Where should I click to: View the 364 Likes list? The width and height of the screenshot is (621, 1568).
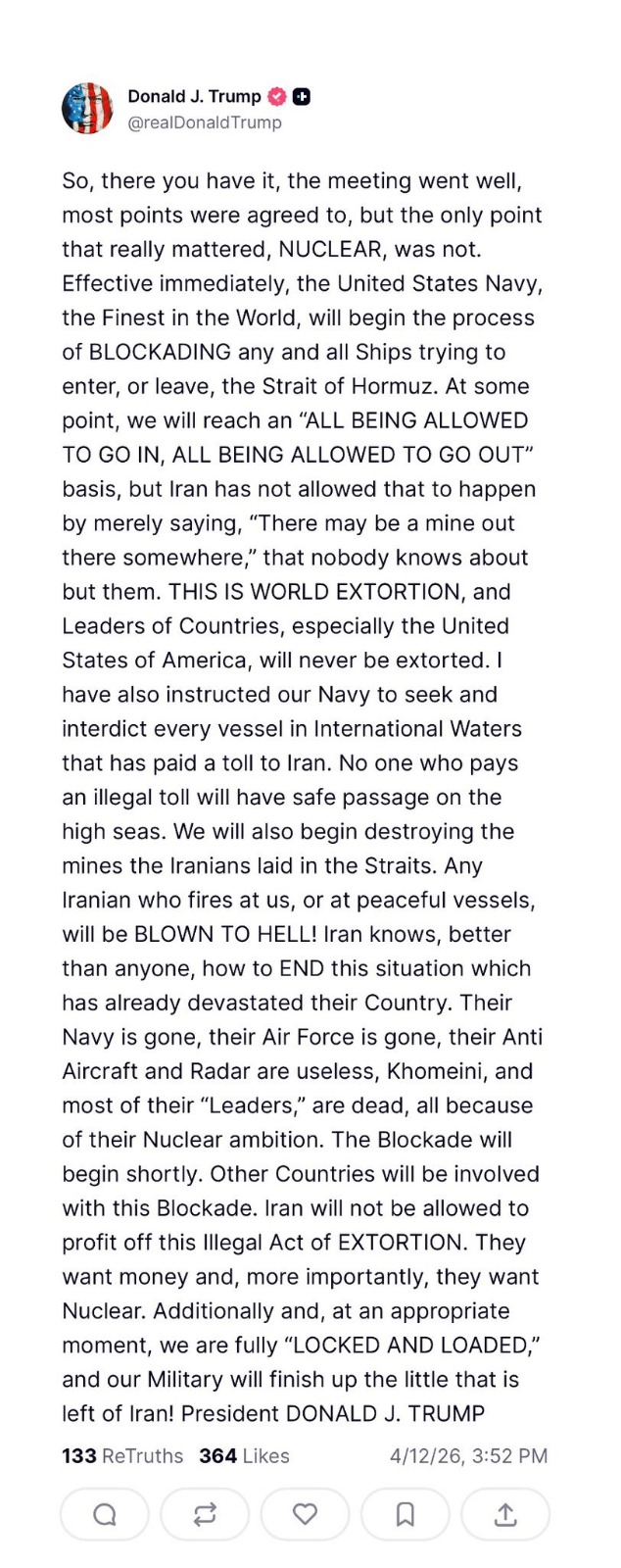pyautogui.click(x=244, y=1456)
